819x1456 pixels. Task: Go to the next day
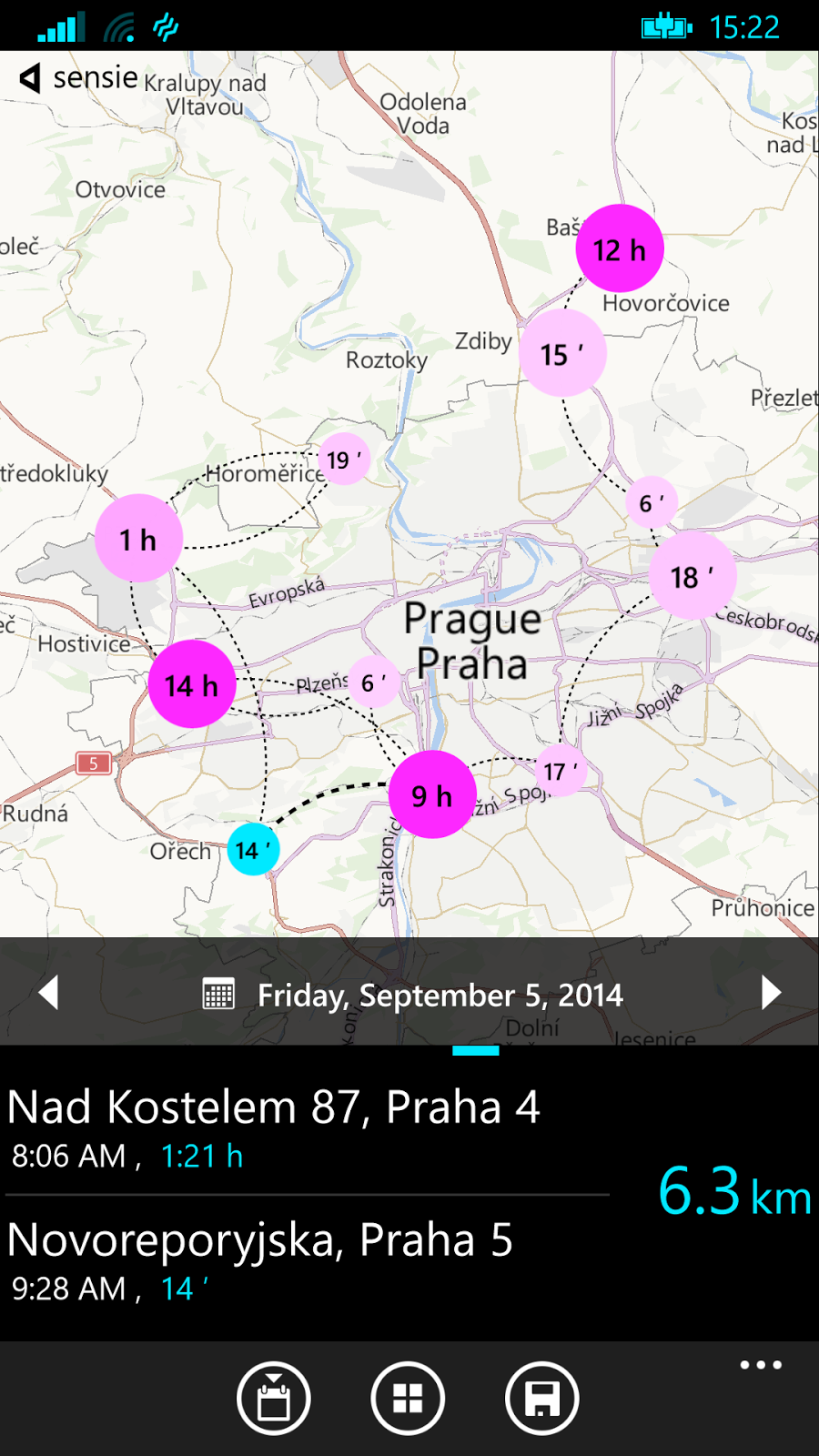[771, 992]
